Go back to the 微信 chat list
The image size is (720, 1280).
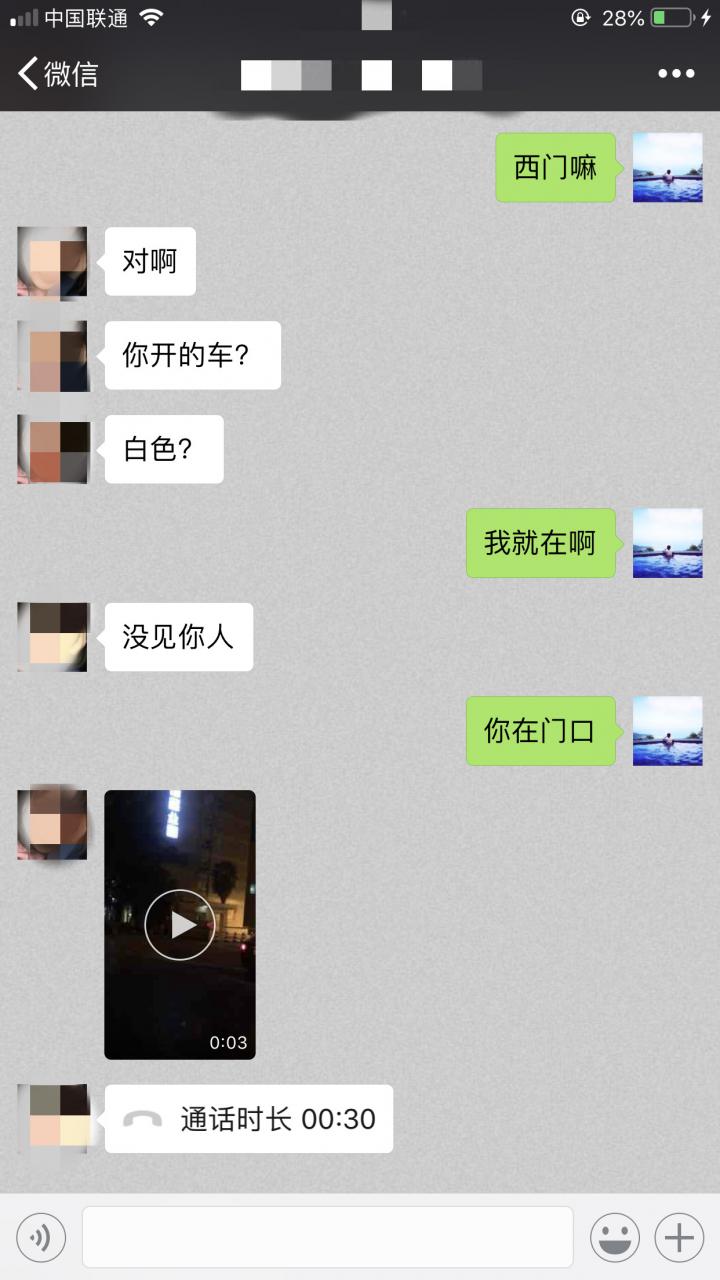(x=58, y=73)
